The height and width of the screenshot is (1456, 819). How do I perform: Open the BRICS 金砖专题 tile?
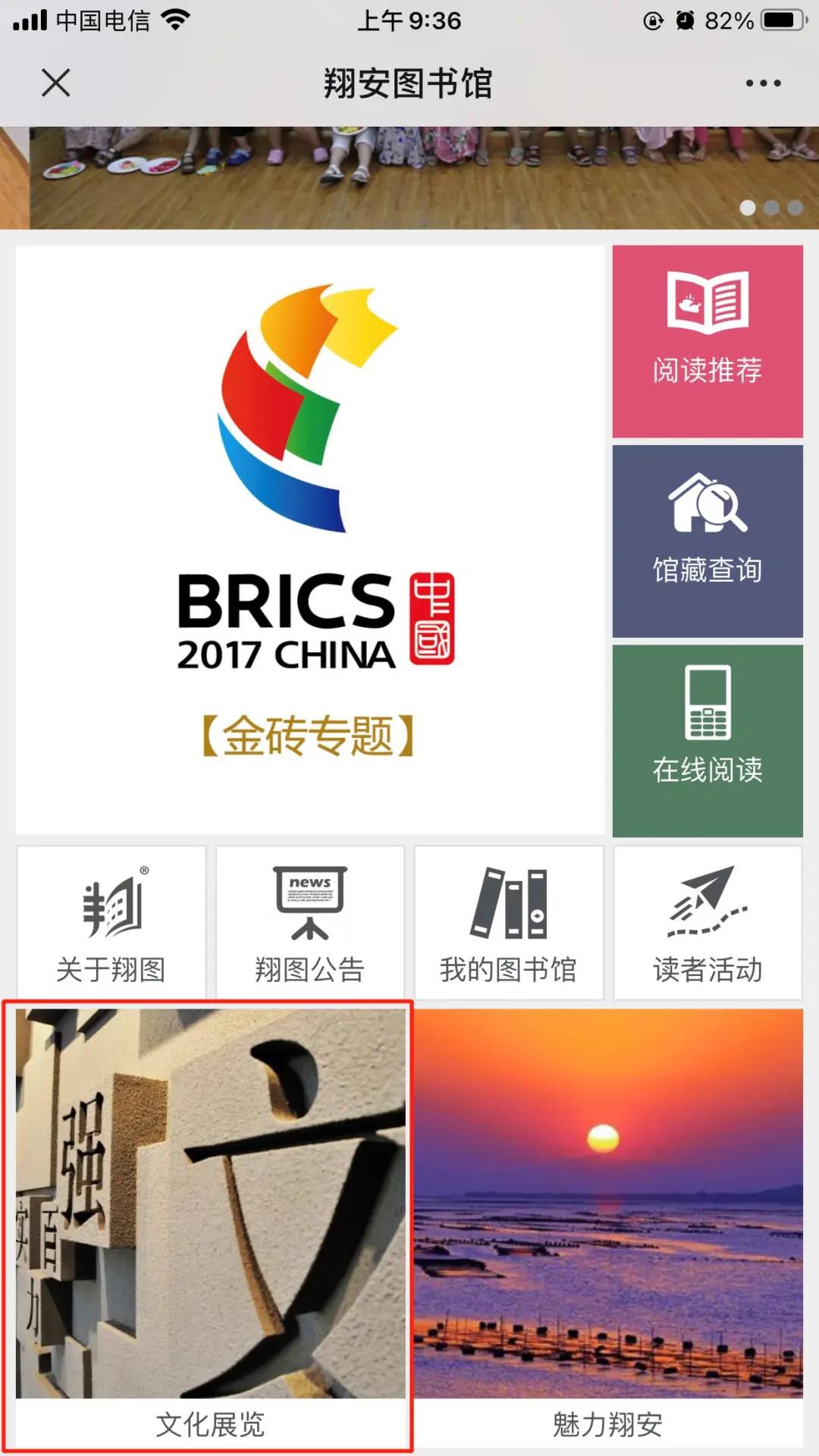[310, 540]
